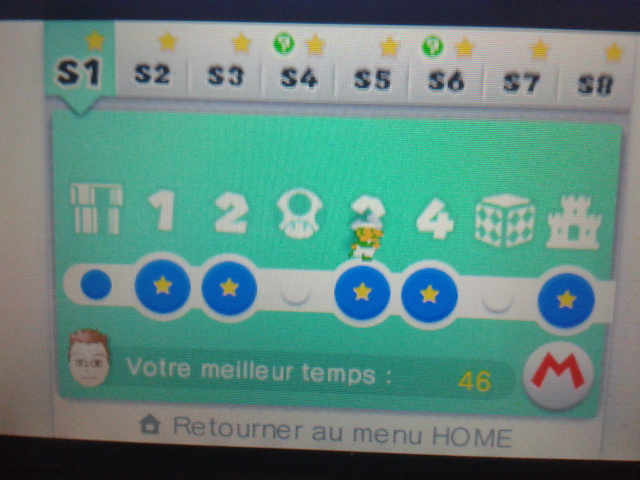Open the S7 world tab

tap(520, 82)
